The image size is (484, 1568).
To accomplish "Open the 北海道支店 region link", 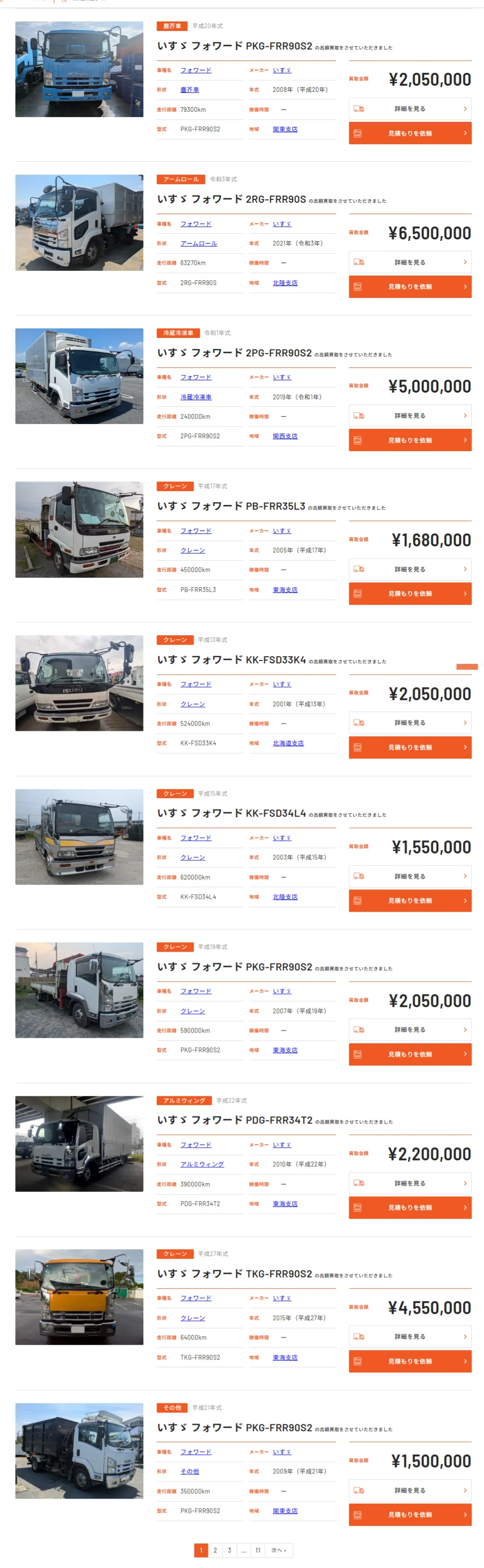I will click(288, 743).
